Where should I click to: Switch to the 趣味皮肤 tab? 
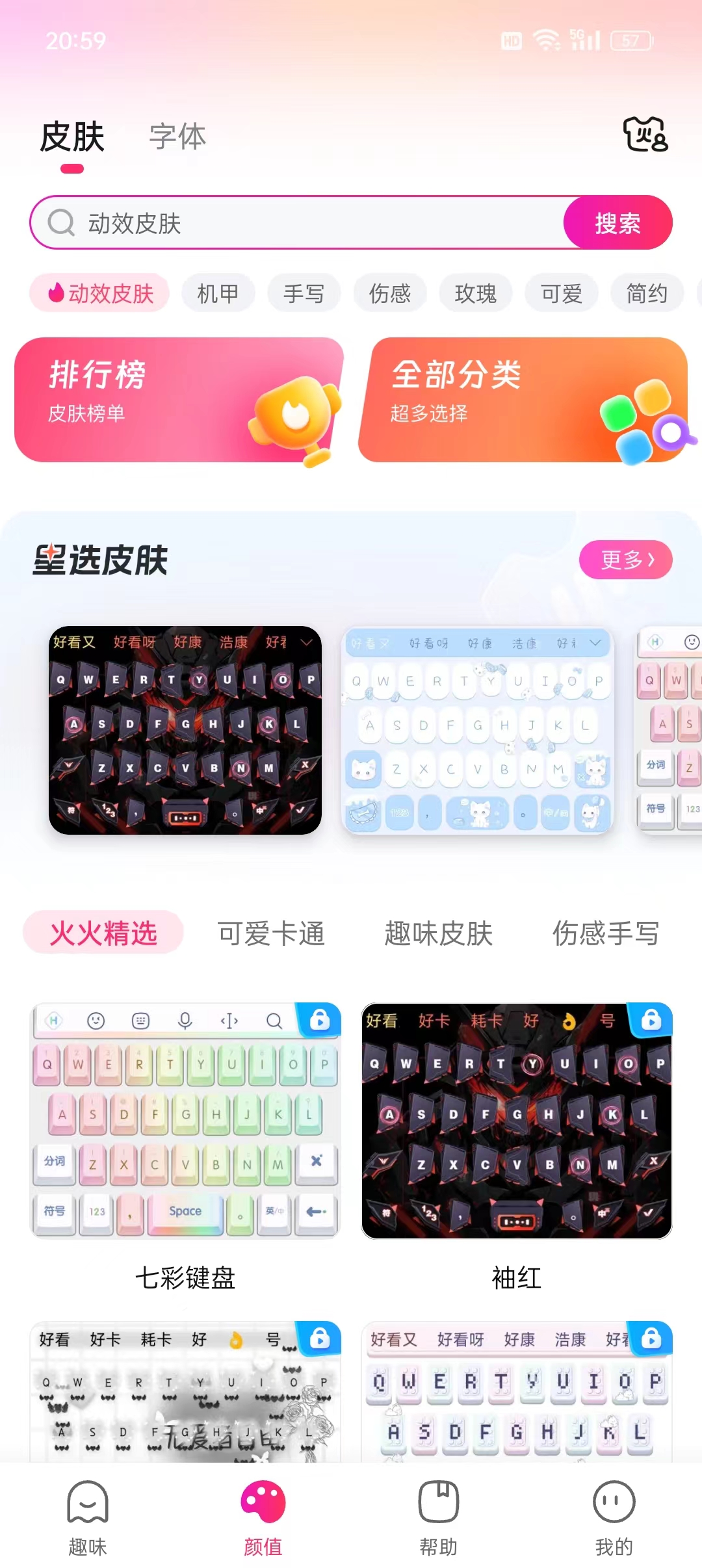(438, 933)
